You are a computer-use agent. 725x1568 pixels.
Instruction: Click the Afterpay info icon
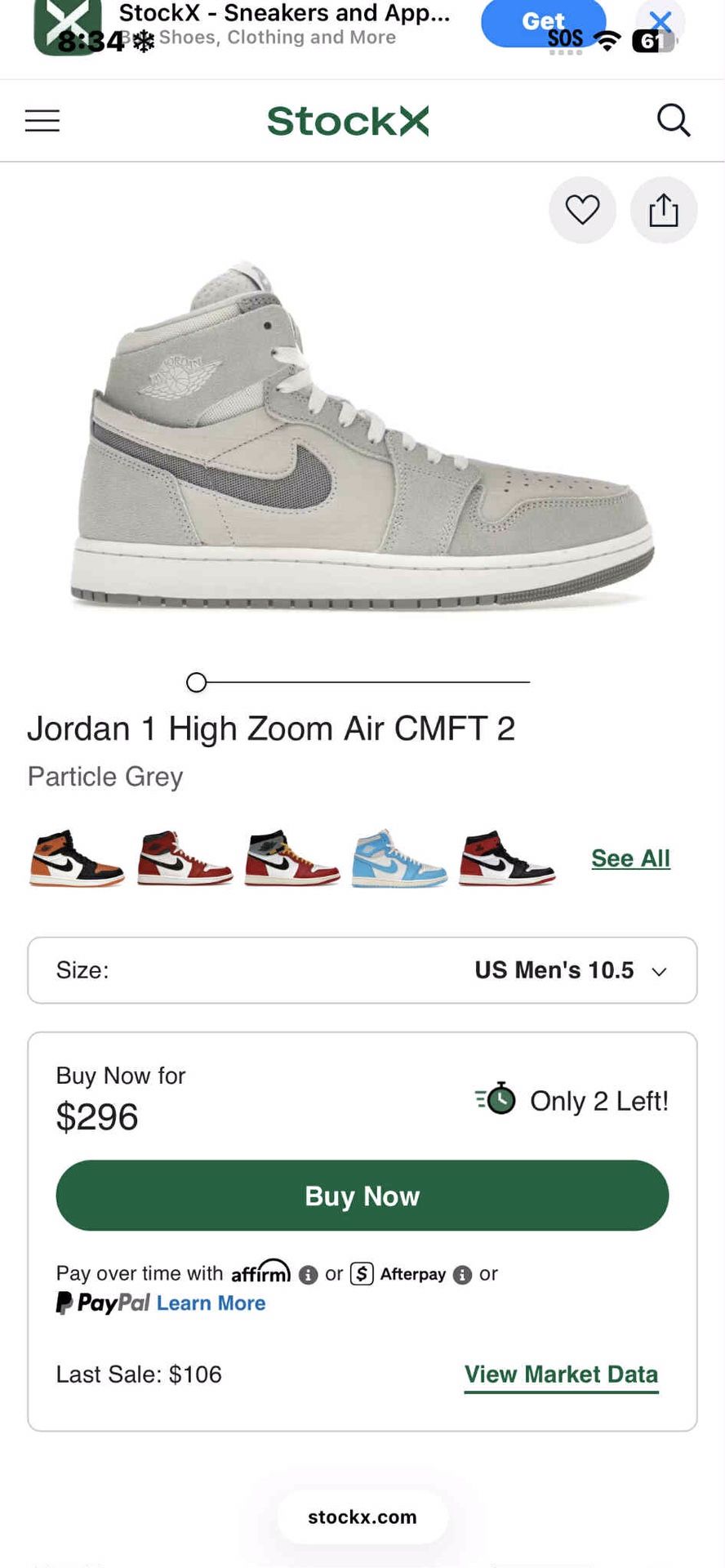463,1274
